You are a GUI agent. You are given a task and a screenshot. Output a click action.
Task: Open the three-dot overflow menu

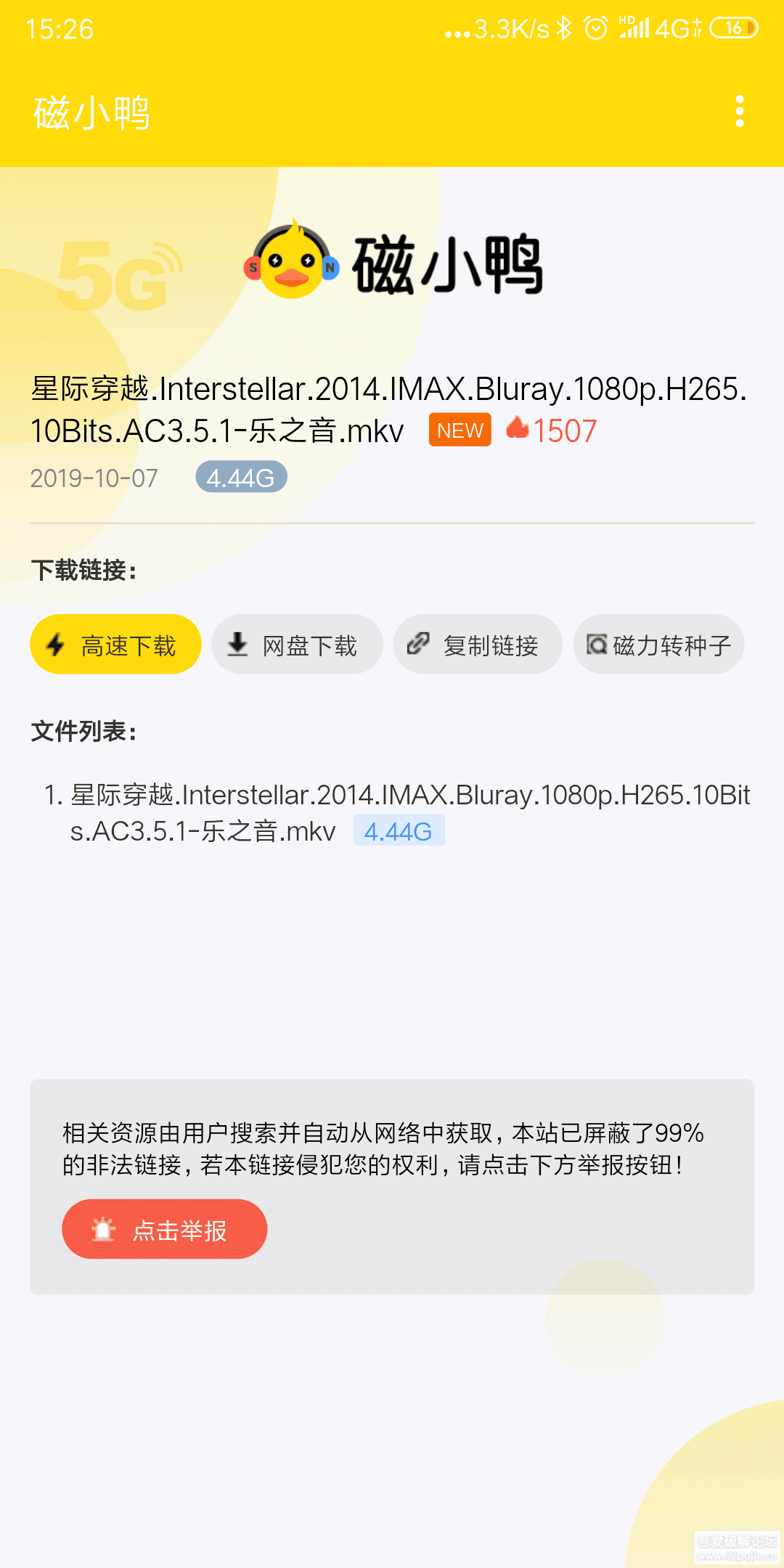739,112
